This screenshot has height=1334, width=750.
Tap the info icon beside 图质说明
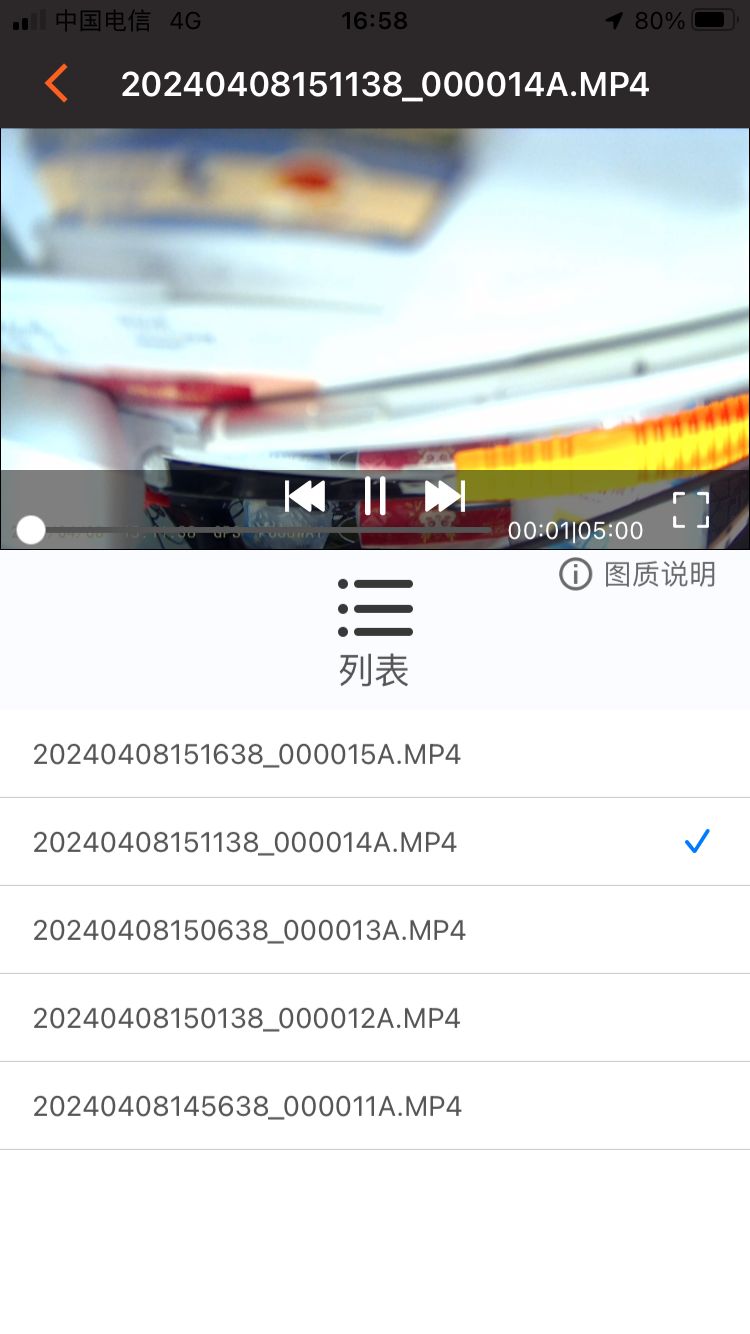[573, 574]
